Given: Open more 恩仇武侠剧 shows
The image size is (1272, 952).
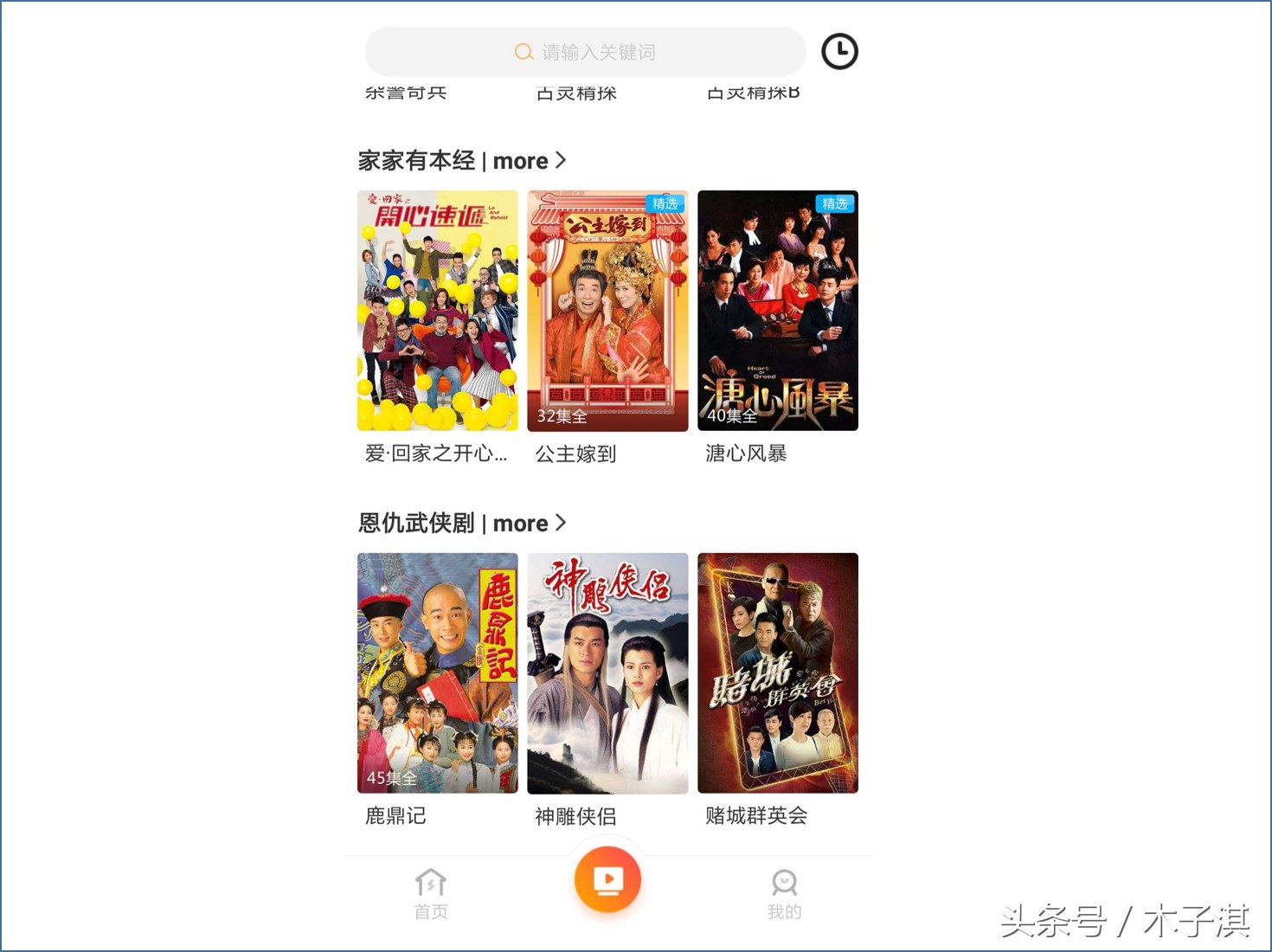Looking at the screenshot, I should coord(528,524).
